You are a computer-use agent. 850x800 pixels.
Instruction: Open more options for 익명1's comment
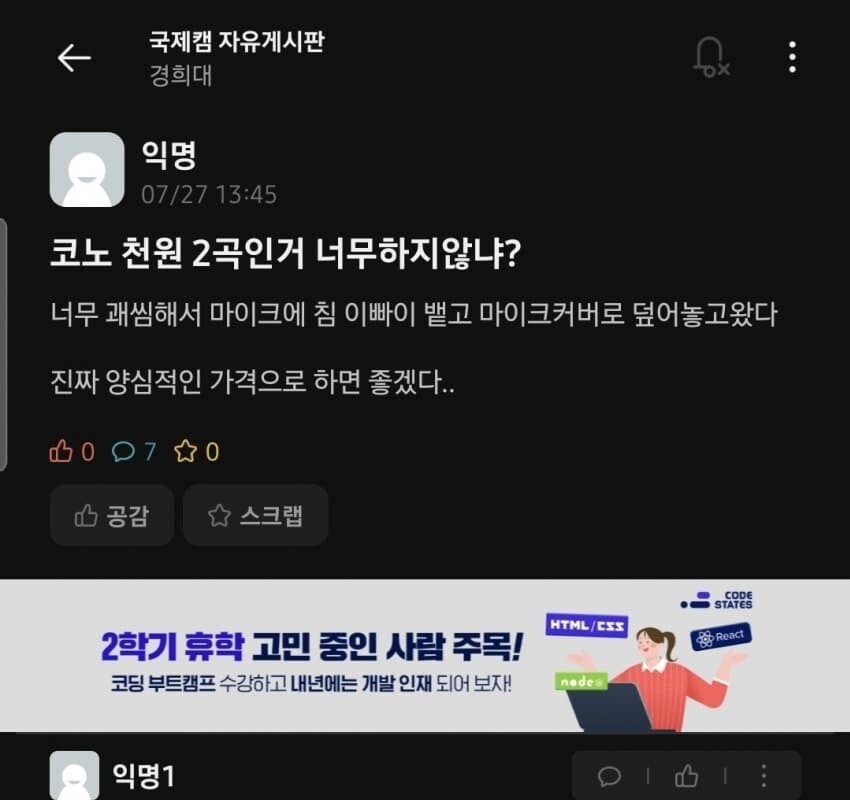tap(764, 776)
